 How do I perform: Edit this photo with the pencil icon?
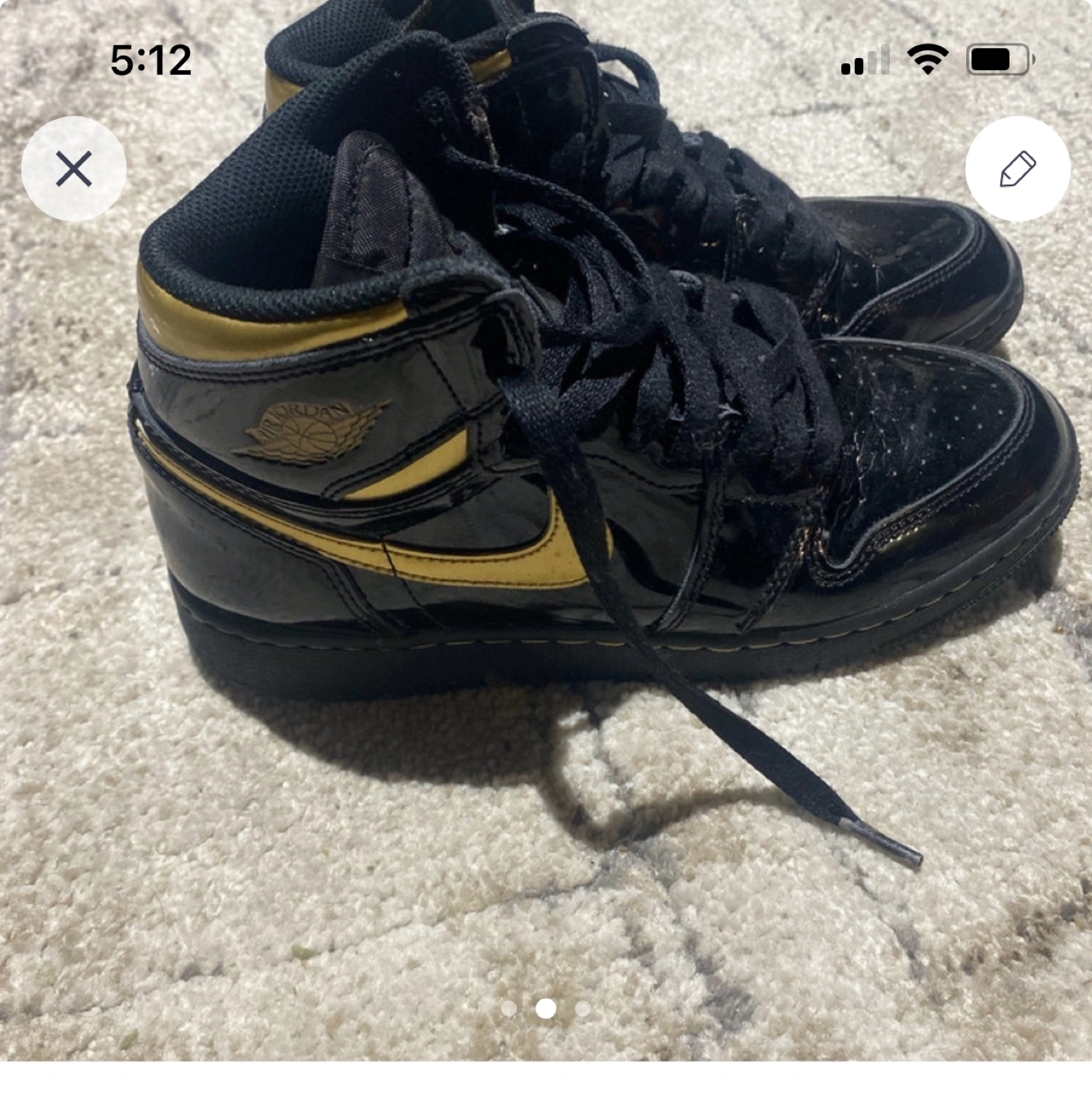pos(1017,169)
